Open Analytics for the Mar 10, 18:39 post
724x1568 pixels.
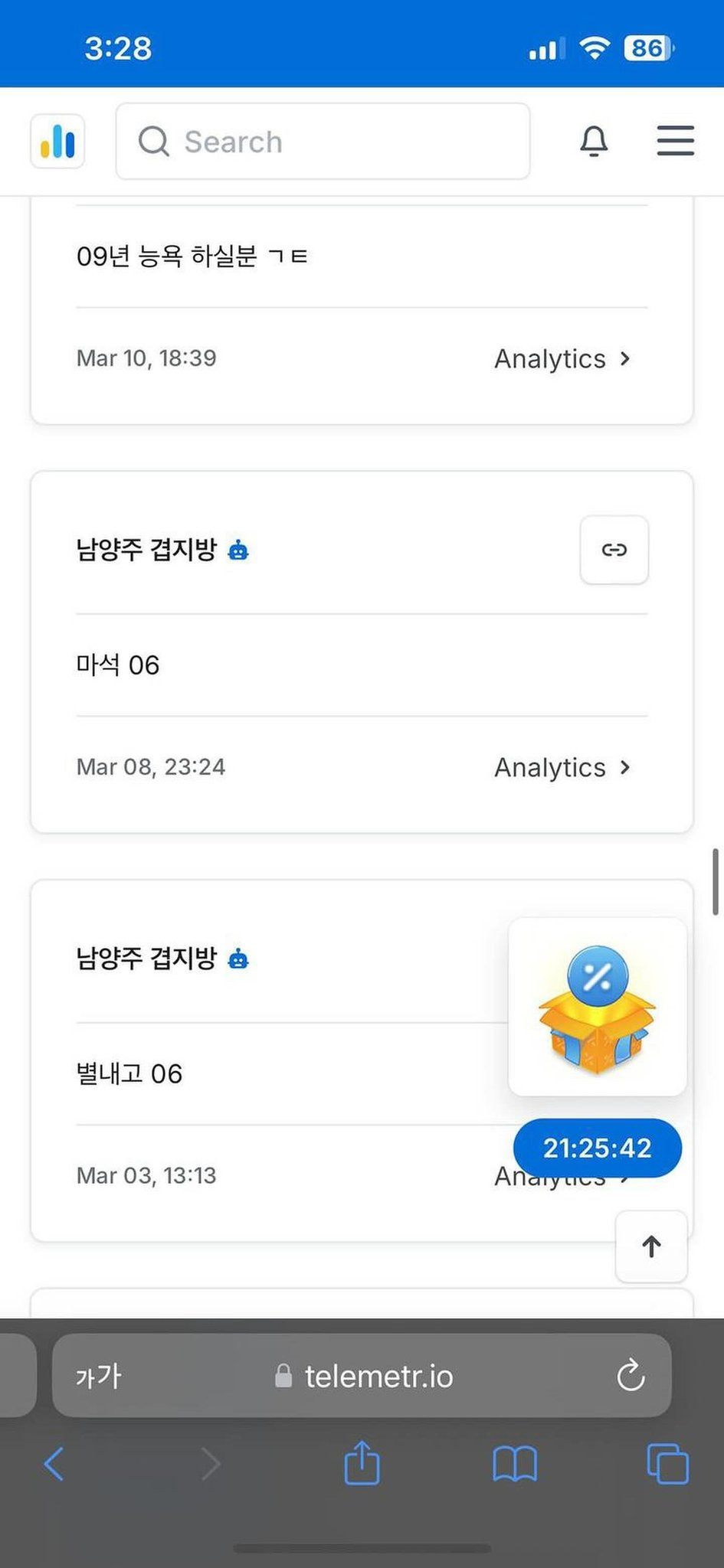[562, 358]
